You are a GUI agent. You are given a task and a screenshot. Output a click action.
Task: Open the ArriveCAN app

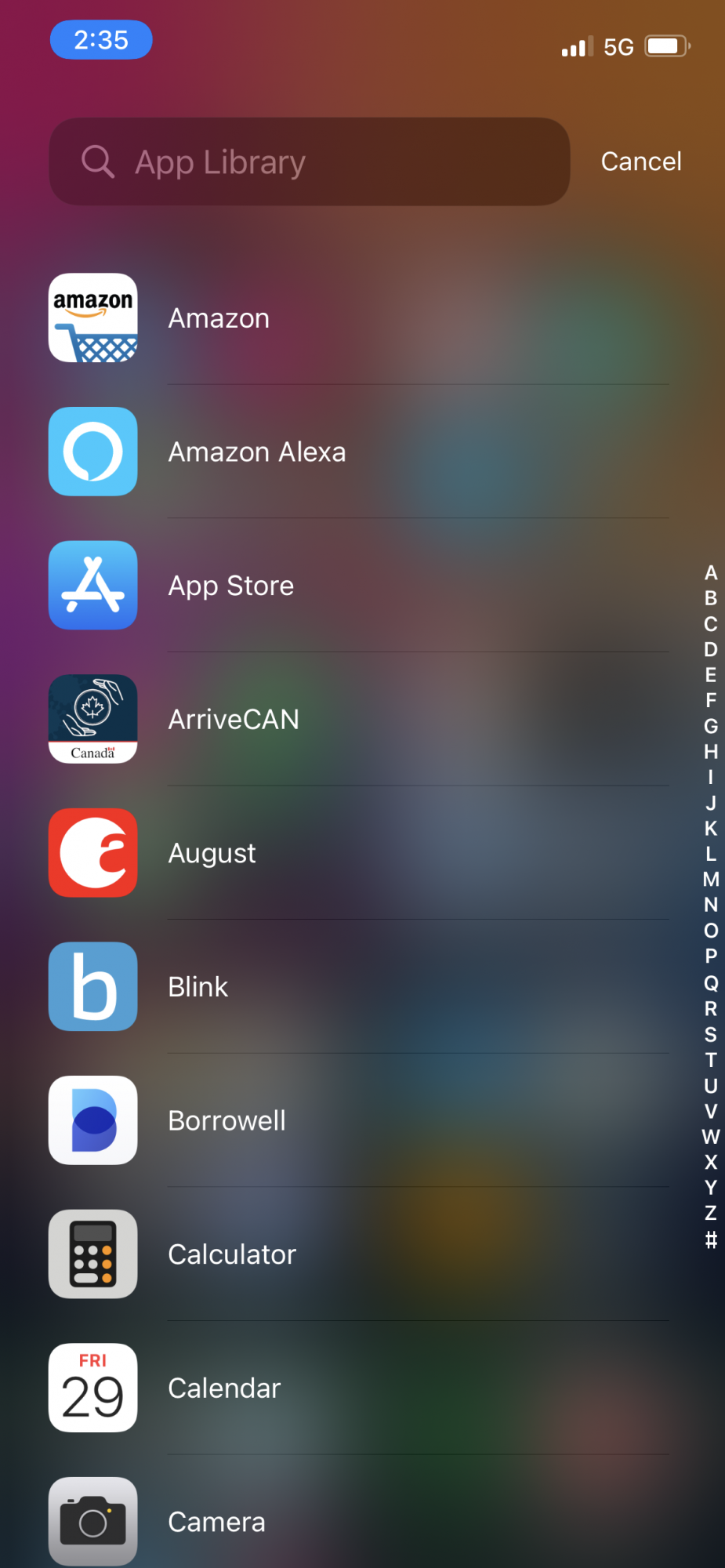tap(93, 719)
